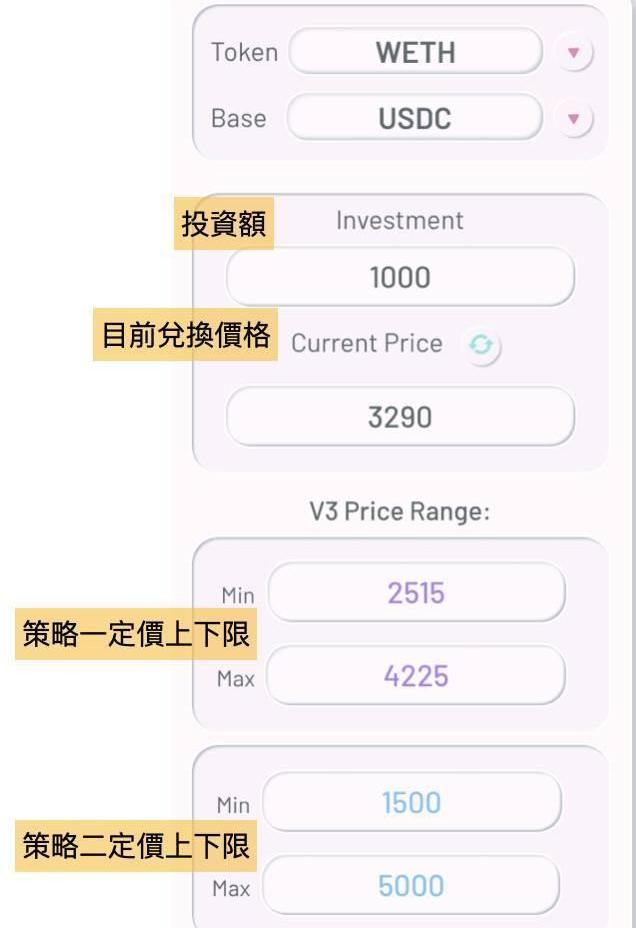Edit the Max price field showing 4225

[x=416, y=677]
